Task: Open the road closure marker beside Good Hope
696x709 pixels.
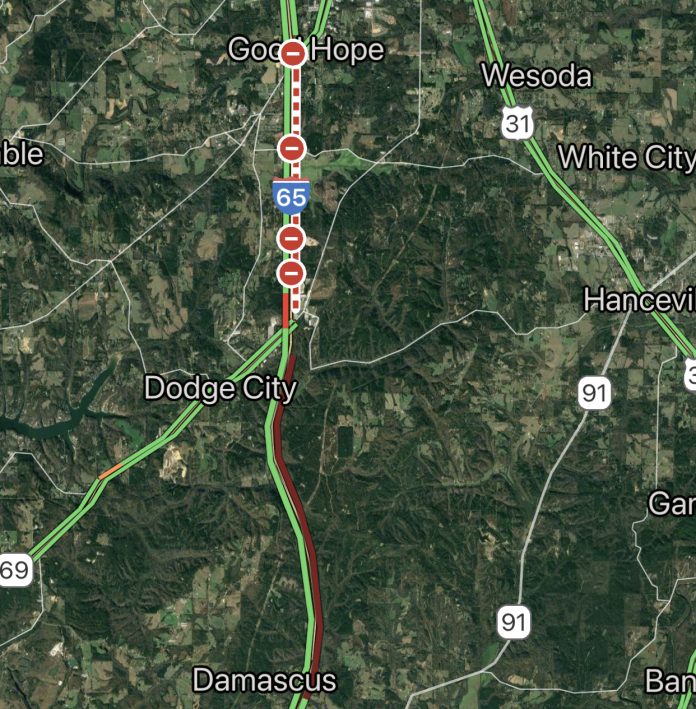Action: [x=292, y=54]
